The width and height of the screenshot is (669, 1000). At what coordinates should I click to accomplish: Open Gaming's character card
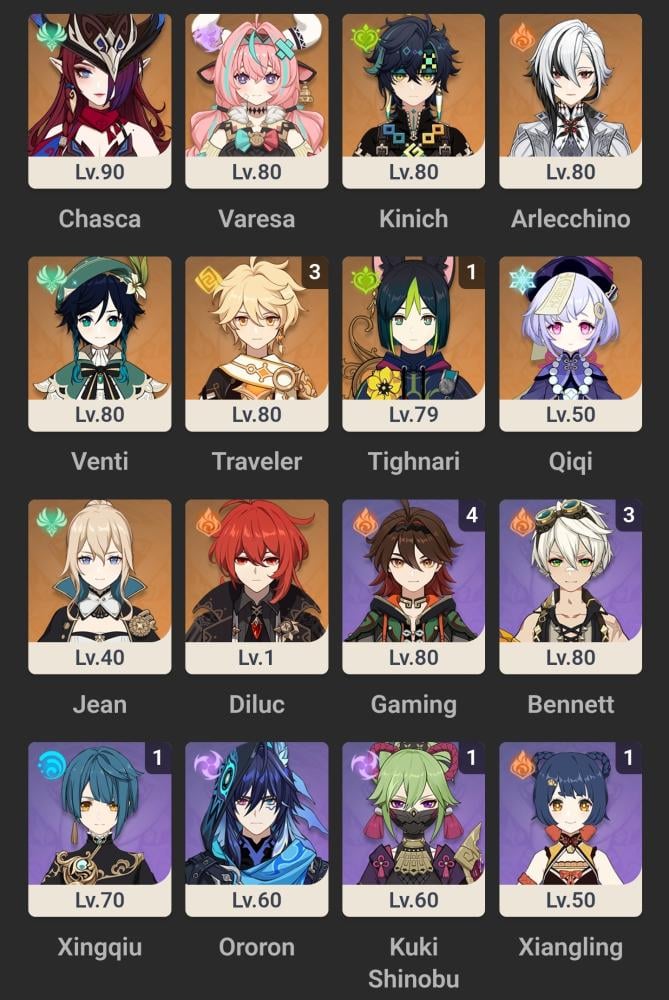(x=413, y=587)
